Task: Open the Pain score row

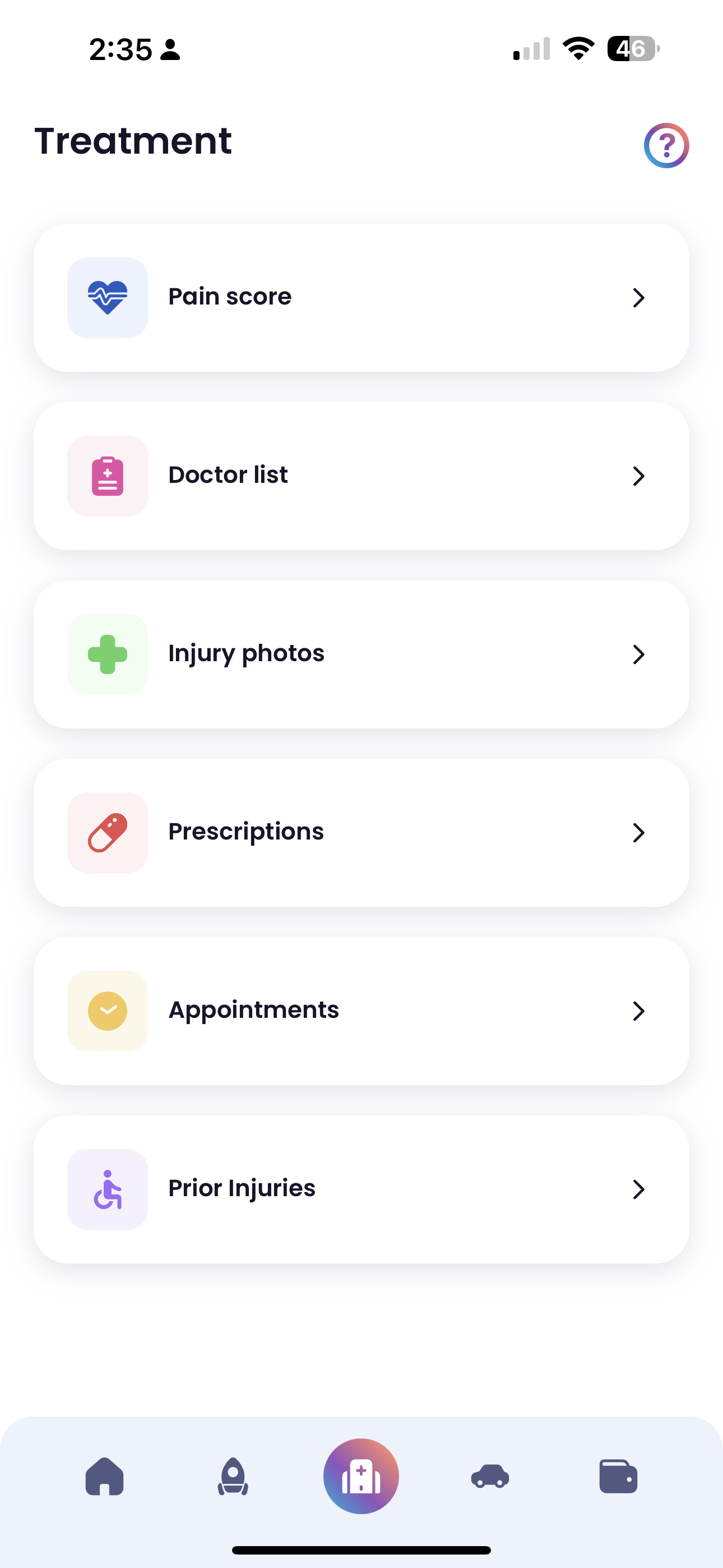Action: [361, 298]
